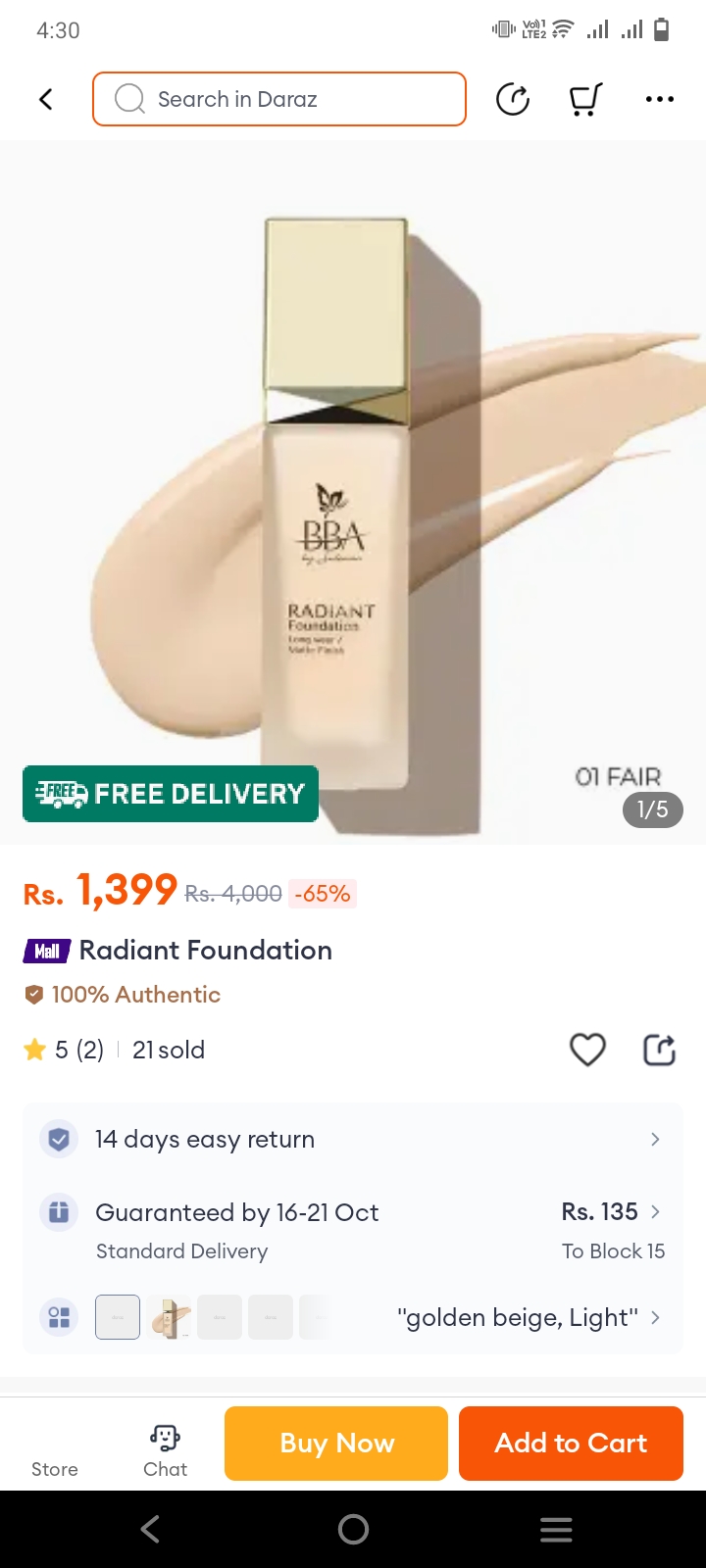The height and width of the screenshot is (1568, 706).
Task: Open the Radiant Foundation product image
Action: tap(353, 490)
